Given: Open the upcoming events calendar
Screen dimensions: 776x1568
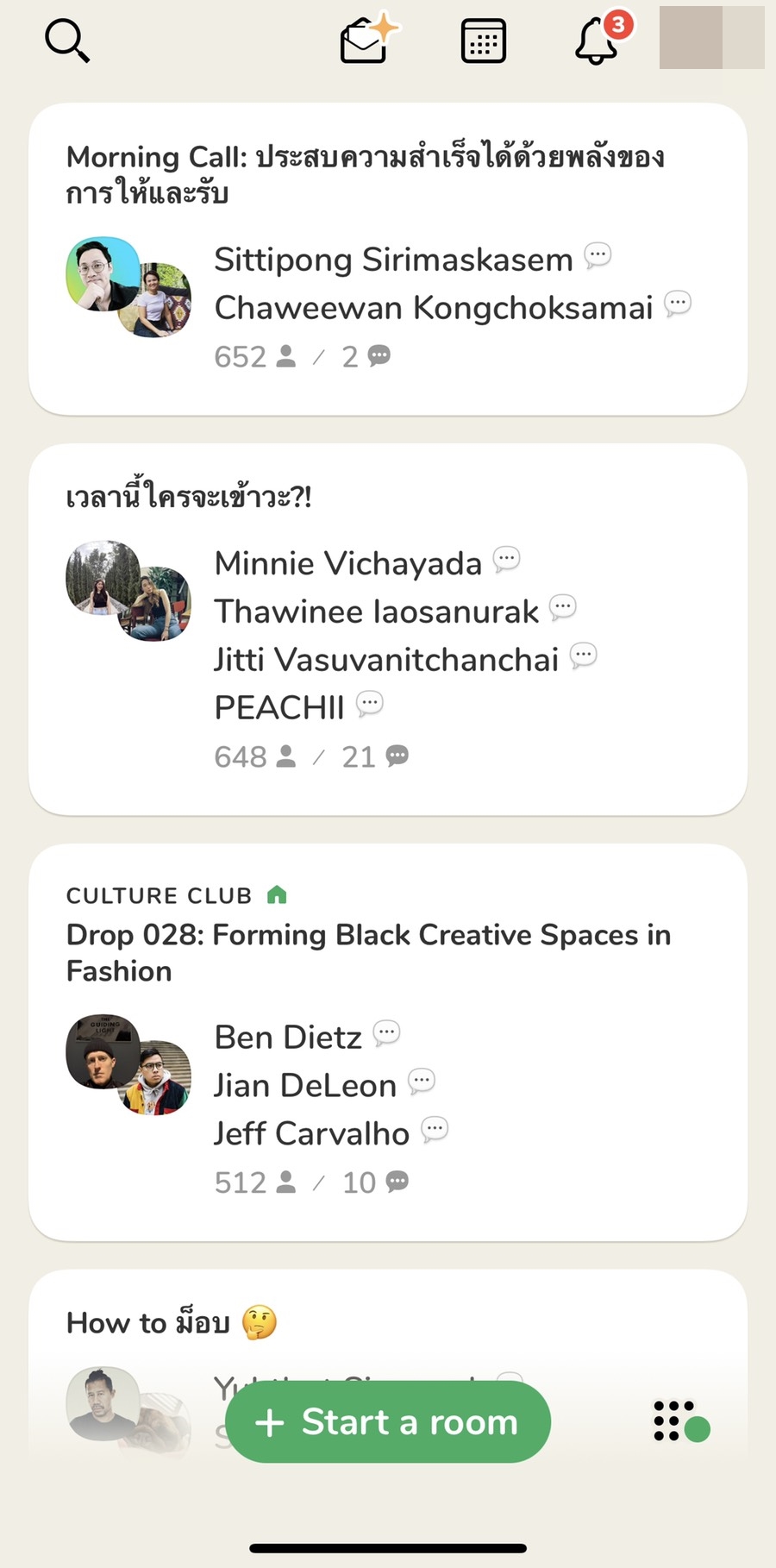Looking at the screenshot, I should pos(483,41).
